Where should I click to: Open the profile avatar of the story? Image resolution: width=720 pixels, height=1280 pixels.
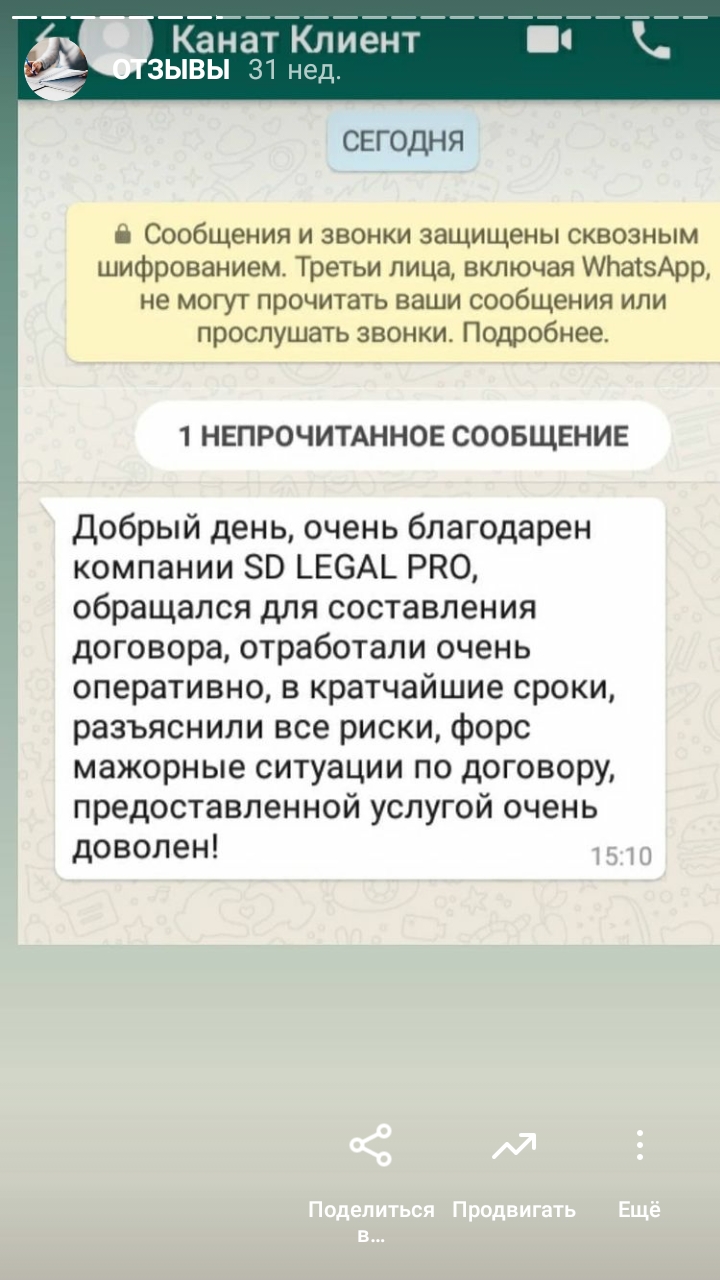click(x=56, y=70)
